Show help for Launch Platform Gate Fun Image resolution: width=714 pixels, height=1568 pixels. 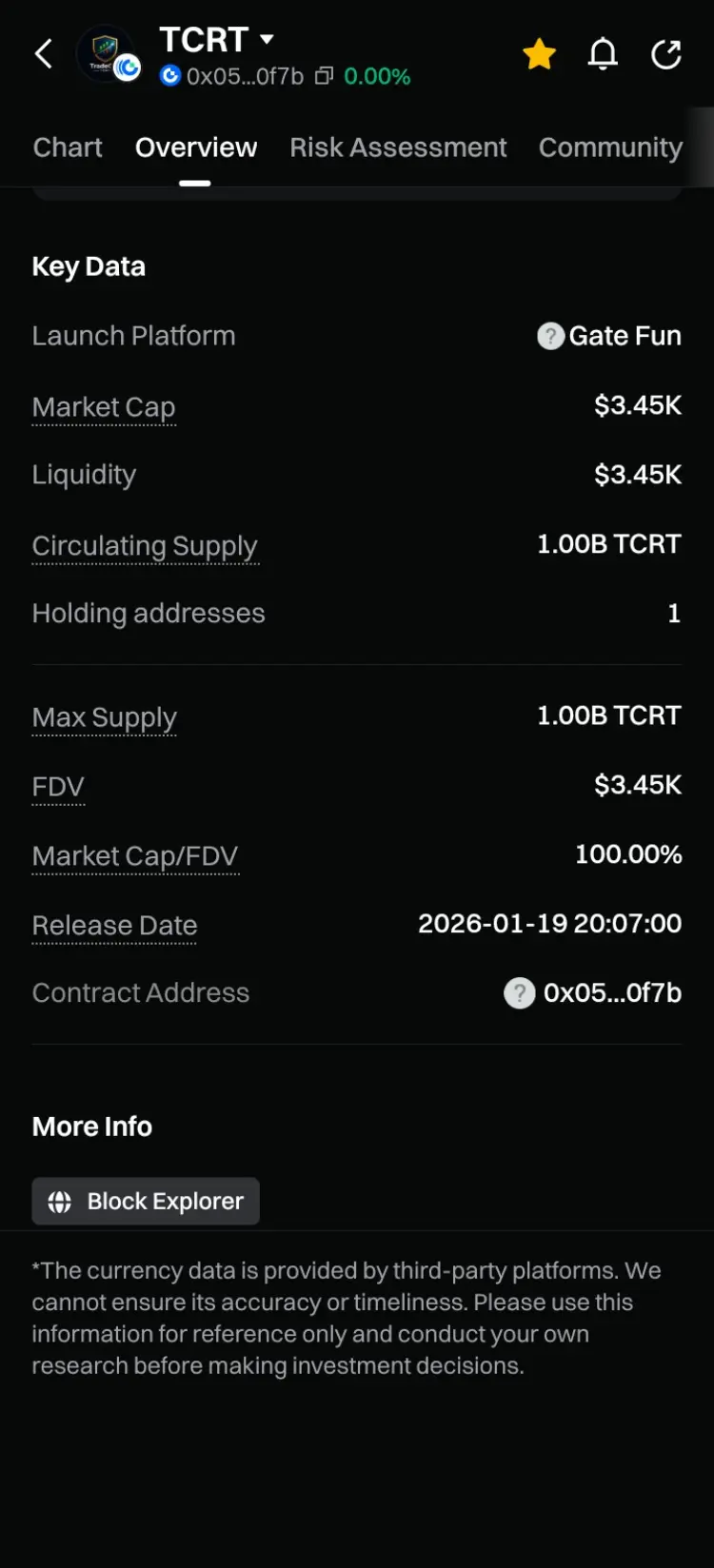point(550,336)
